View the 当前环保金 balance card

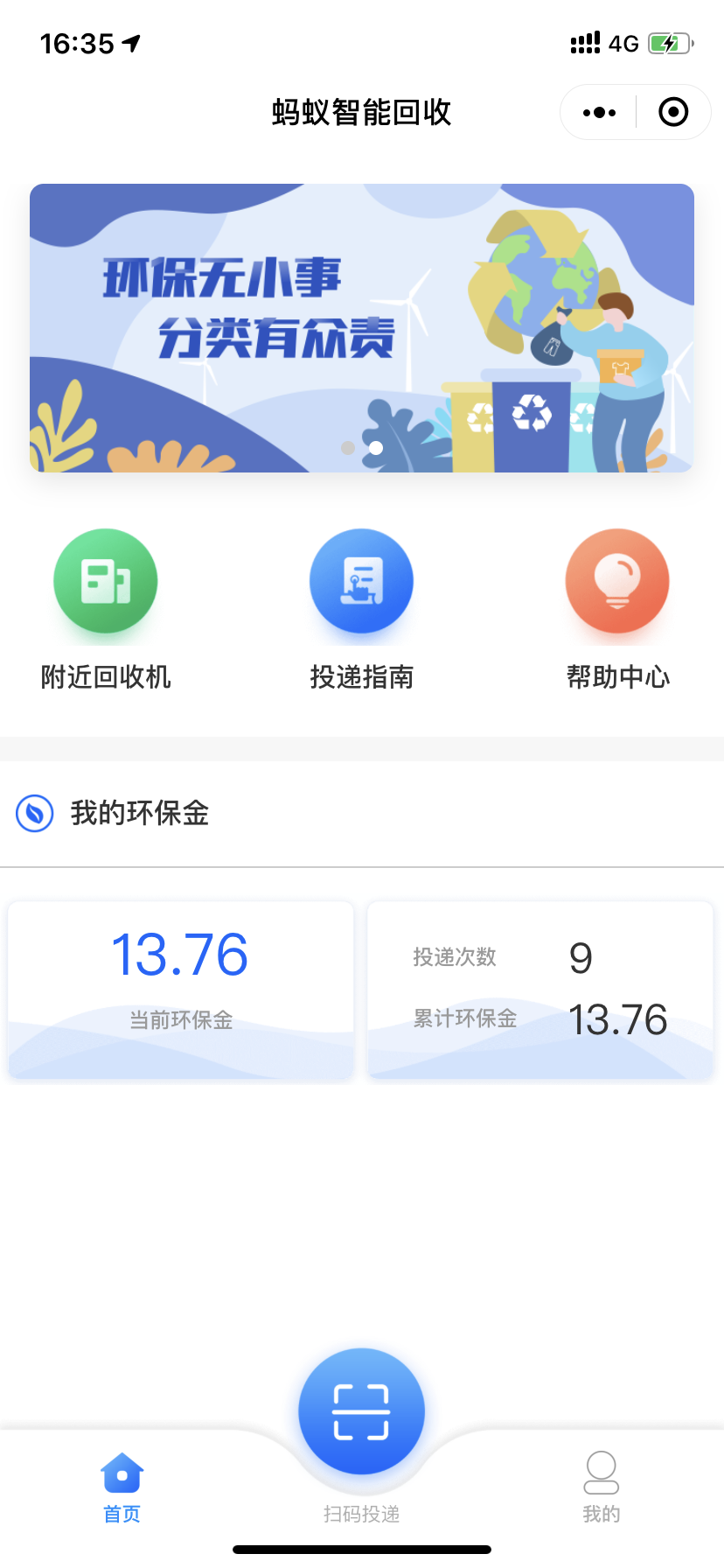point(181,989)
